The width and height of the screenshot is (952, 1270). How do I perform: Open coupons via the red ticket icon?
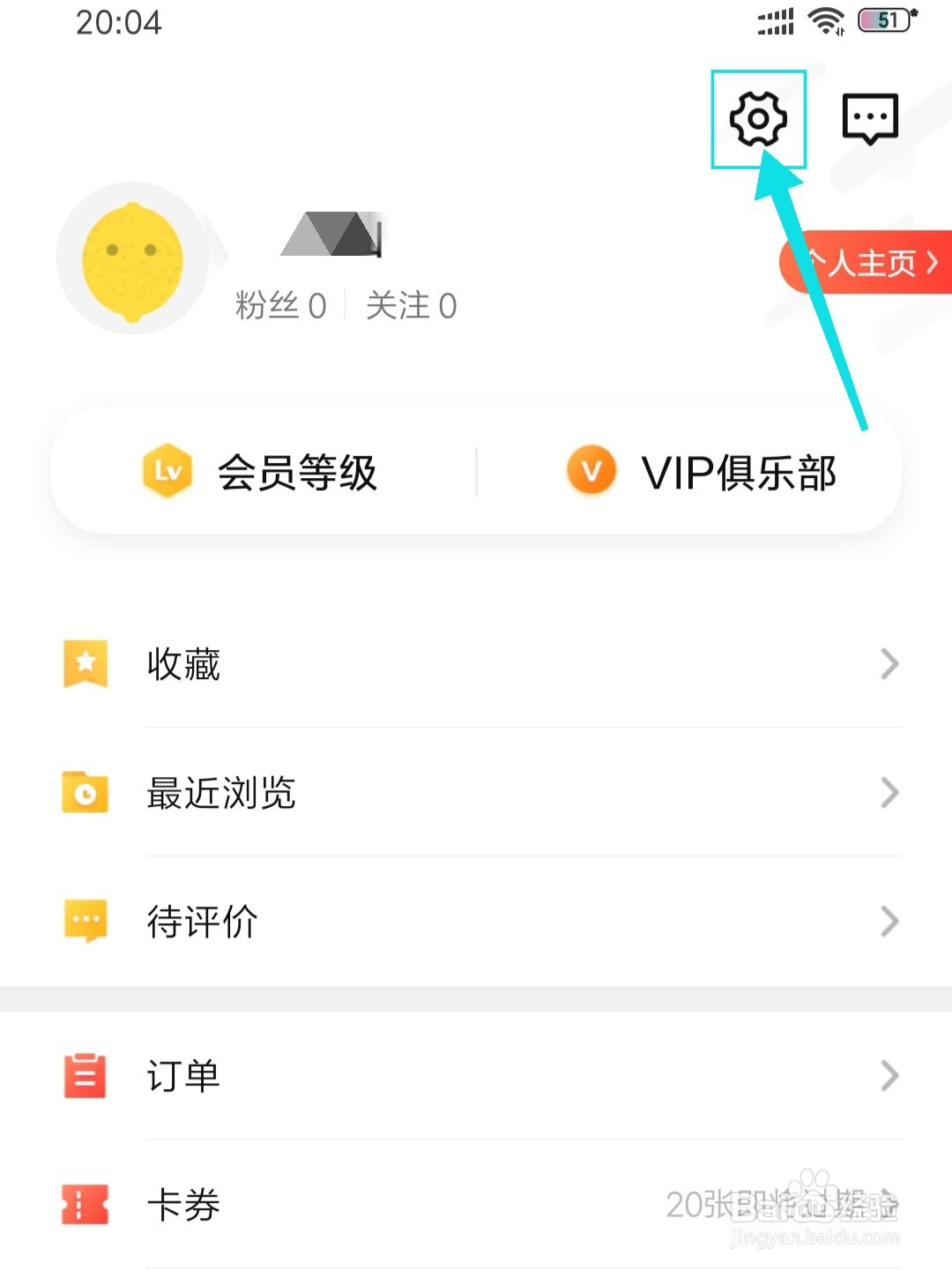click(x=85, y=1205)
